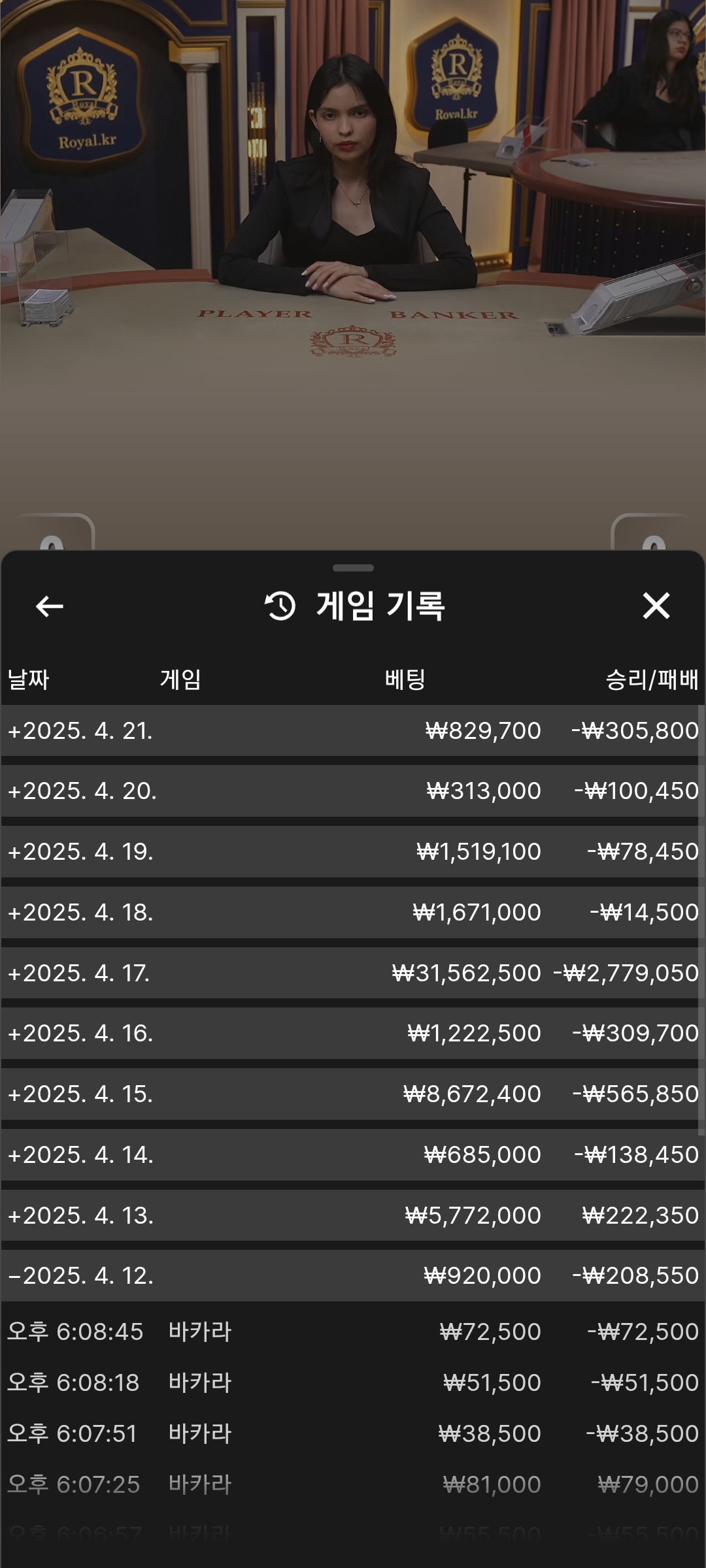The width and height of the screenshot is (706, 1568).
Task: Expand the 2025. 4. 18. history row
Action: click(x=353, y=912)
